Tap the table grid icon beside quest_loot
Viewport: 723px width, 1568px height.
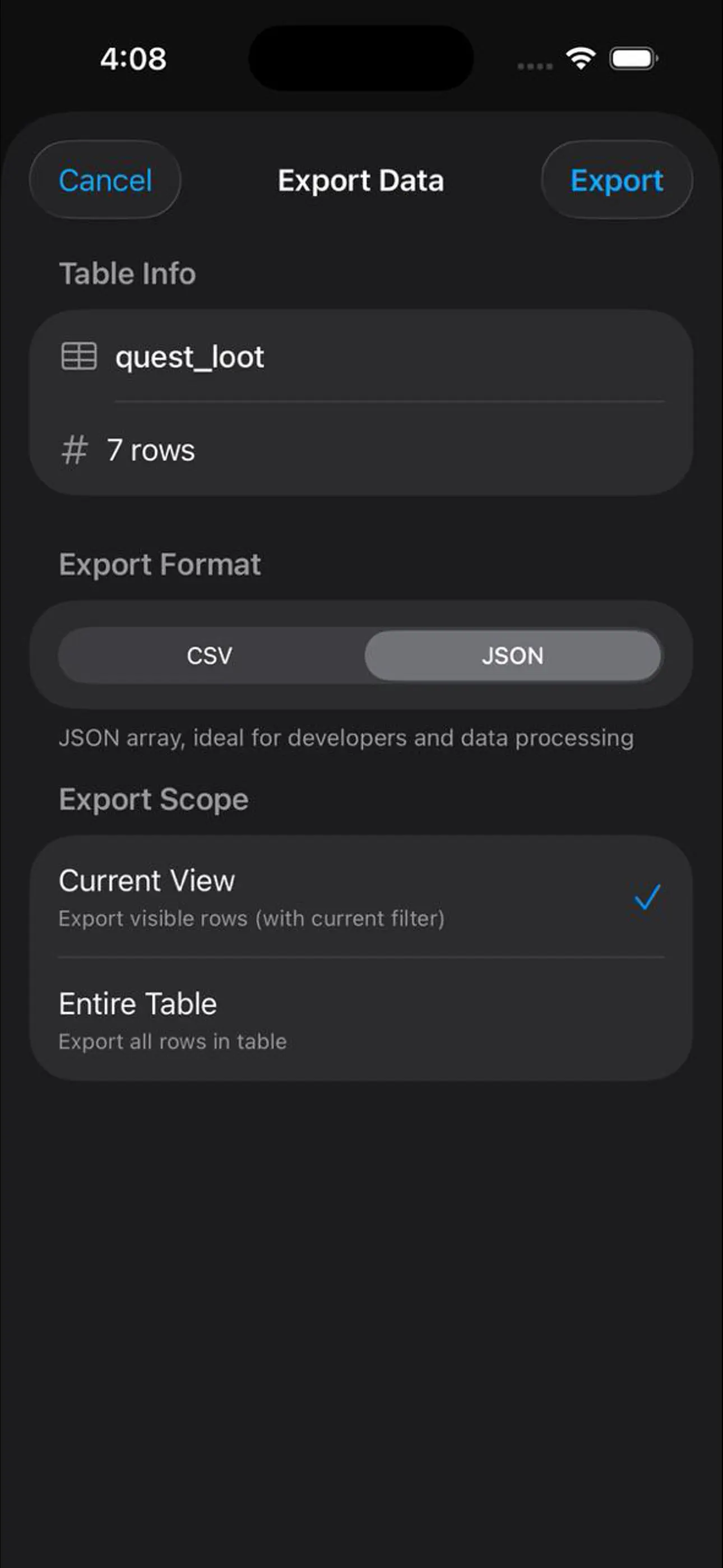point(78,357)
